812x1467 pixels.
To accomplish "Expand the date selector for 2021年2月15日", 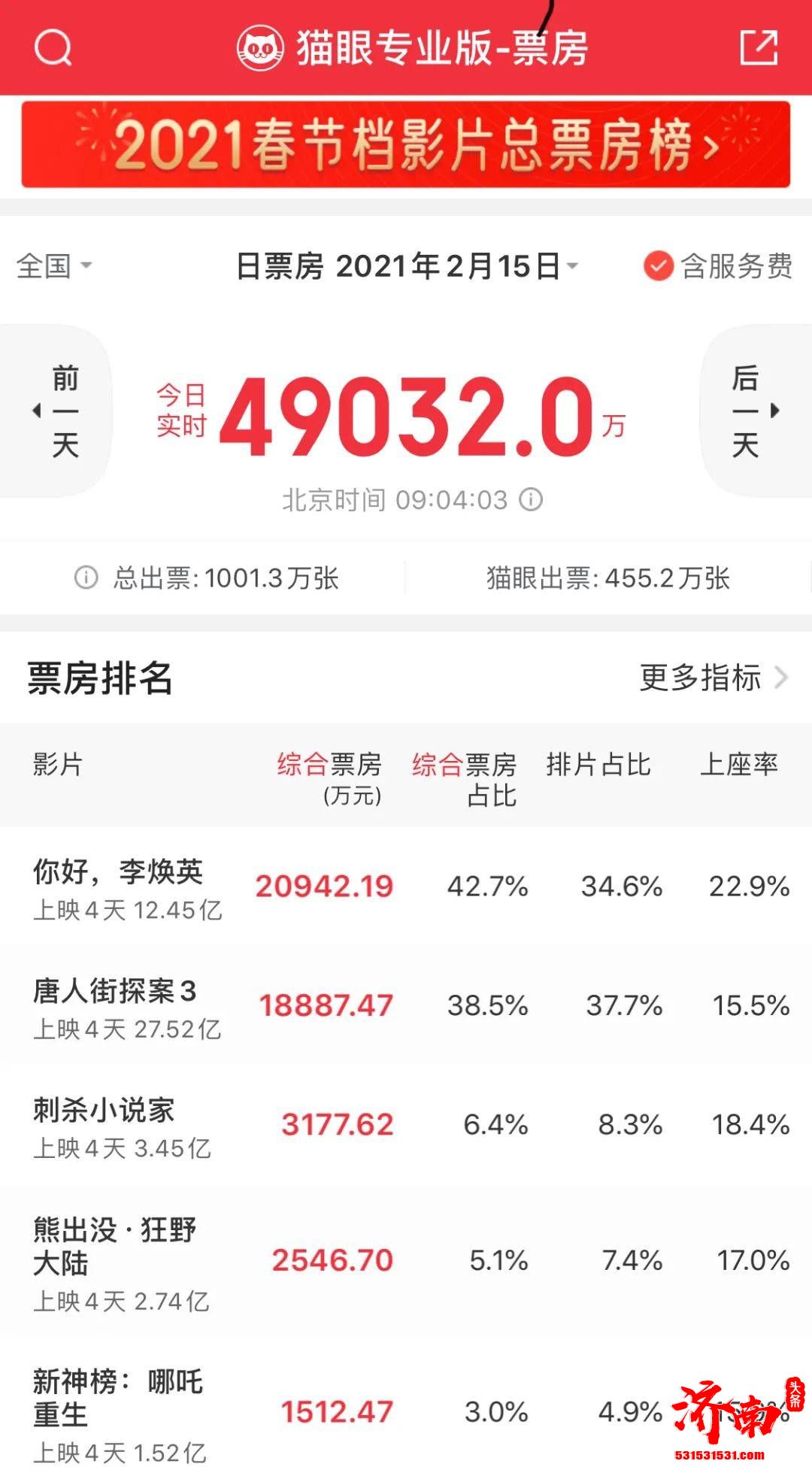I will click(573, 267).
